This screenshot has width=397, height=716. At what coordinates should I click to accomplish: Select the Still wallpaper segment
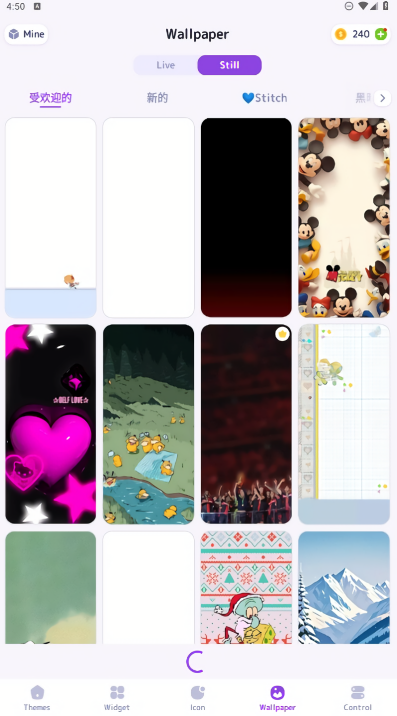tap(229, 65)
